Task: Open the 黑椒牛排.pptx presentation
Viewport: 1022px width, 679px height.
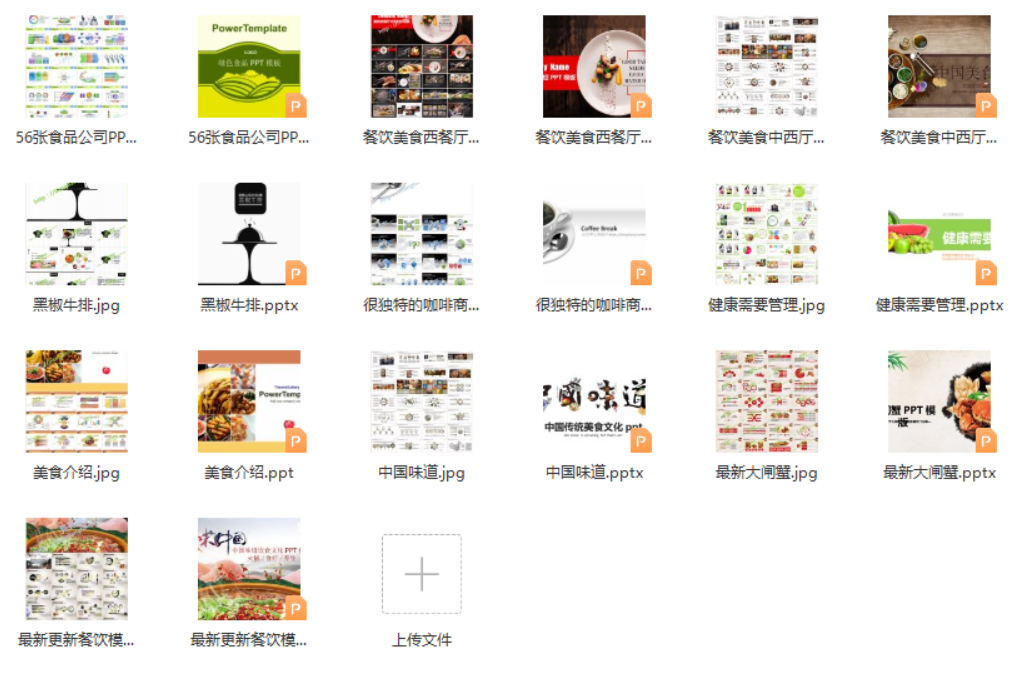Action: point(249,234)
